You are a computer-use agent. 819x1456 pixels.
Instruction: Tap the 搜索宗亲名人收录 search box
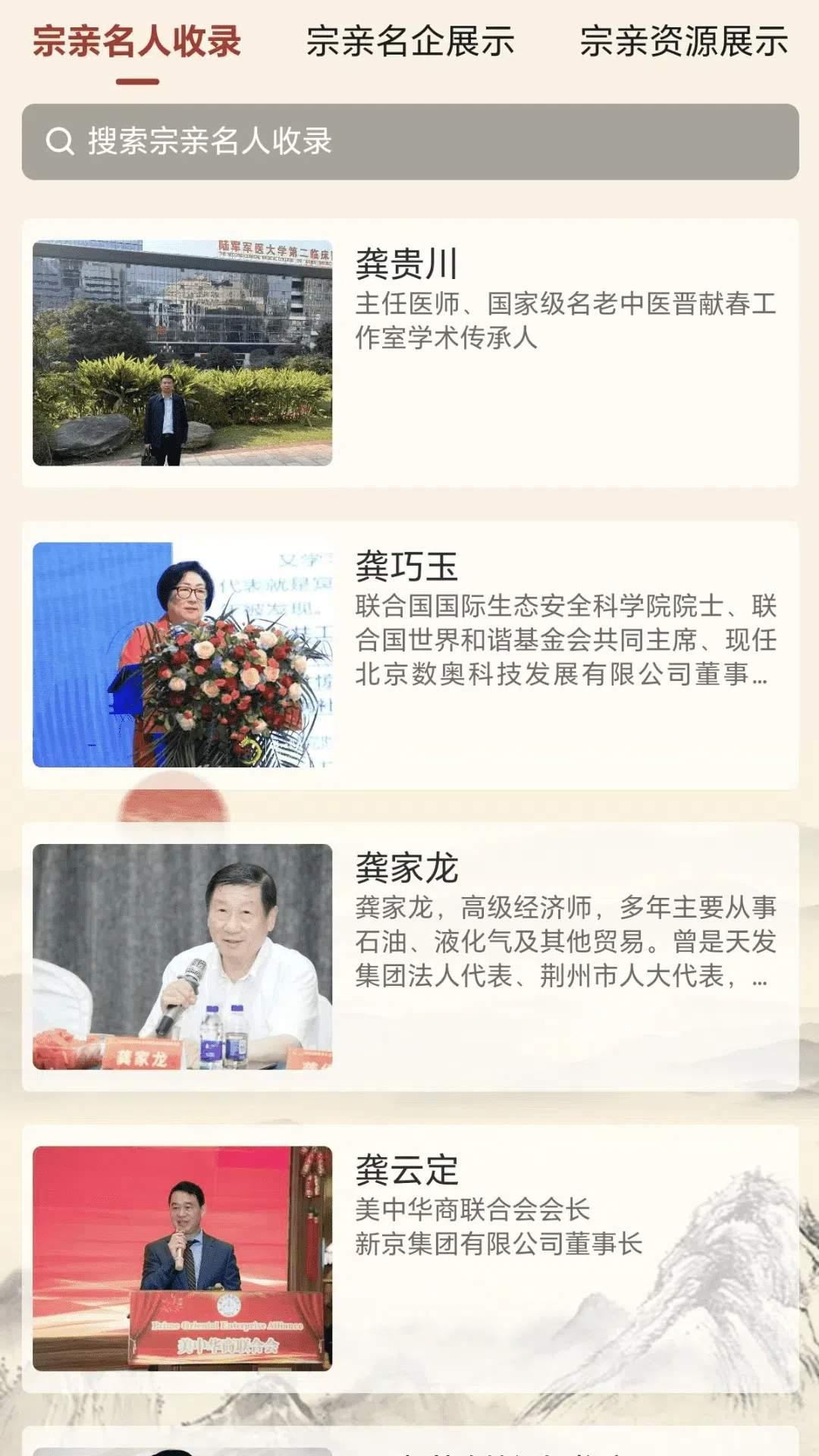[410, 142]
